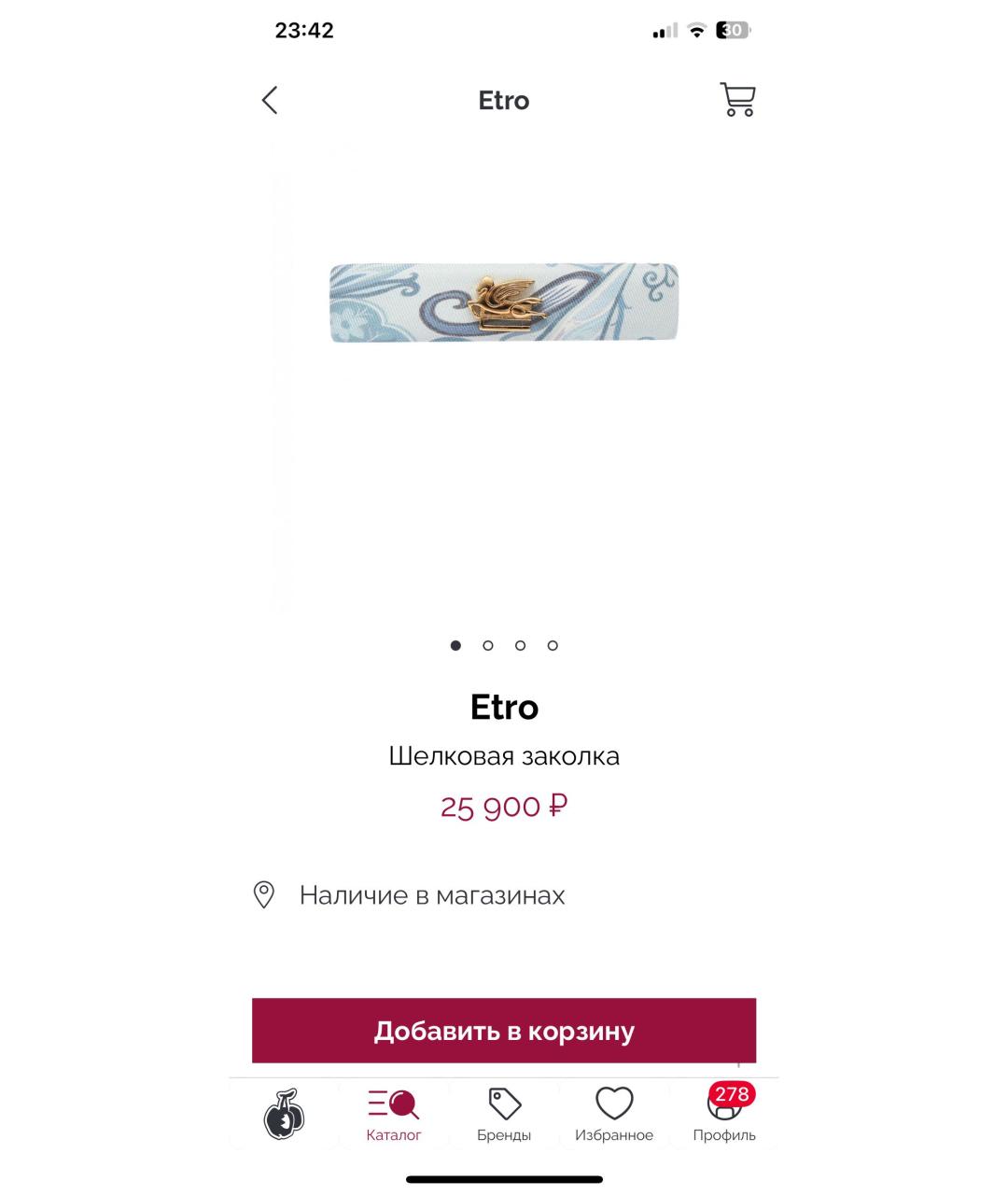Select the second carousel dot
Image resolution: width=1008 pixels, height=1195 pixels.
point(487,645)
